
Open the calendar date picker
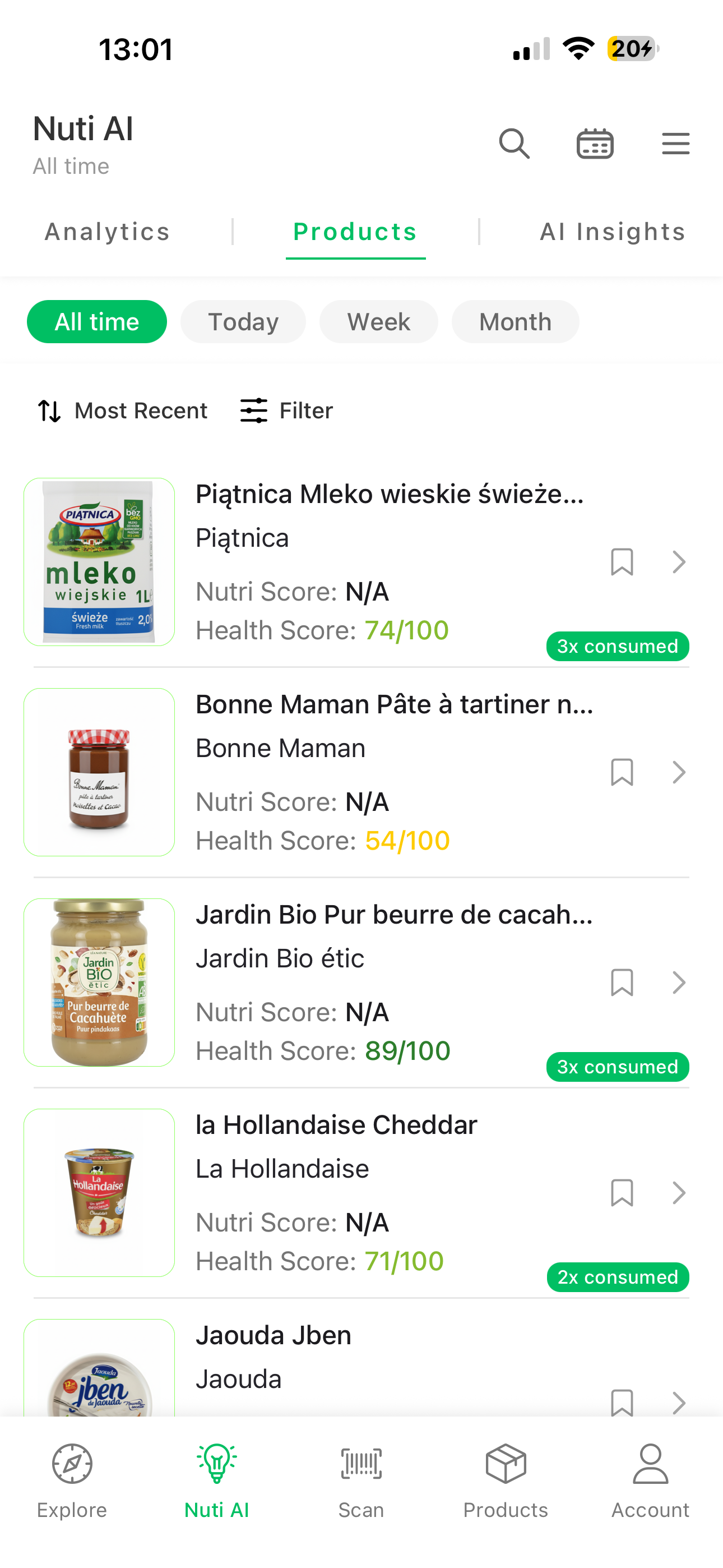click(595, 144)
